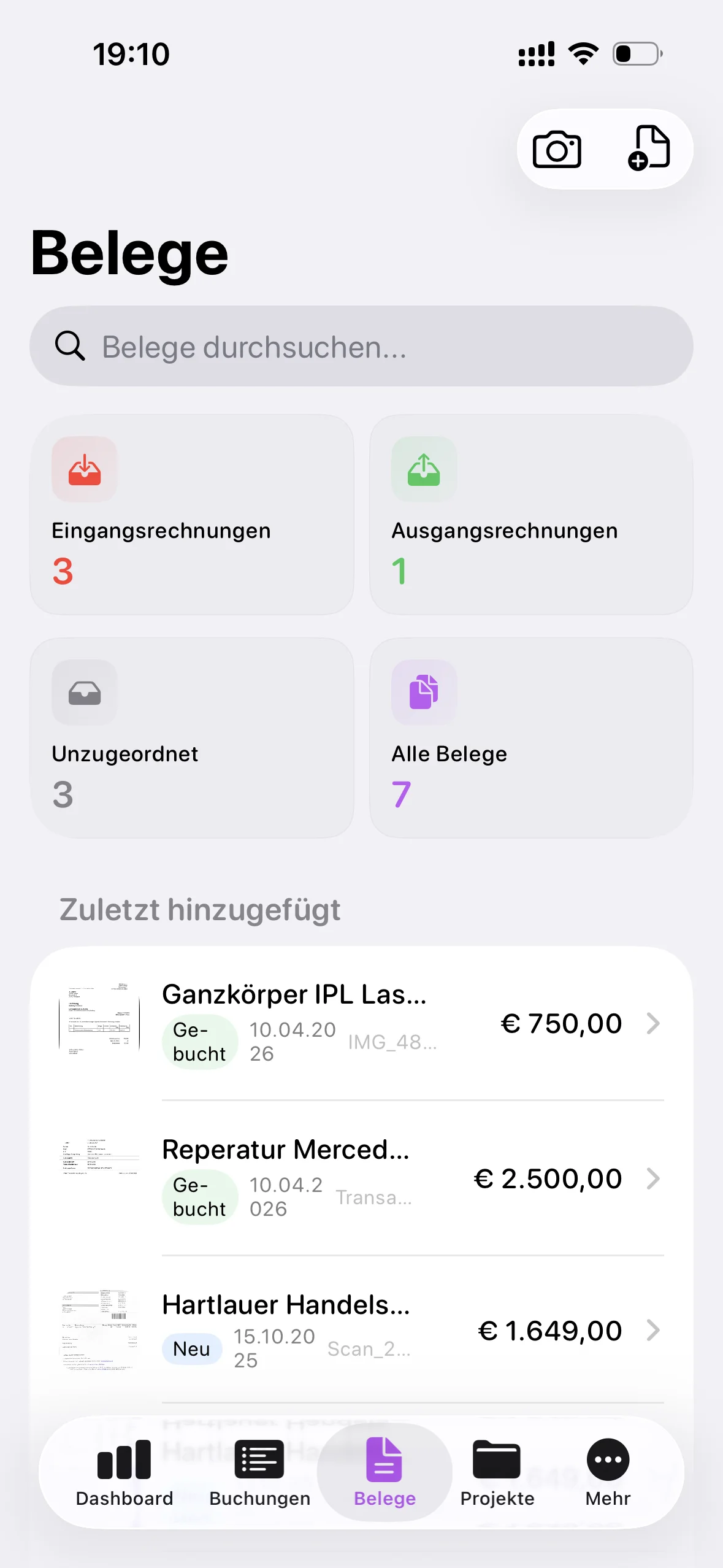Viewport: 723px width, 1568px height.
Task: Show the Unzugeordnet receipts
Action: coord(192,737)
